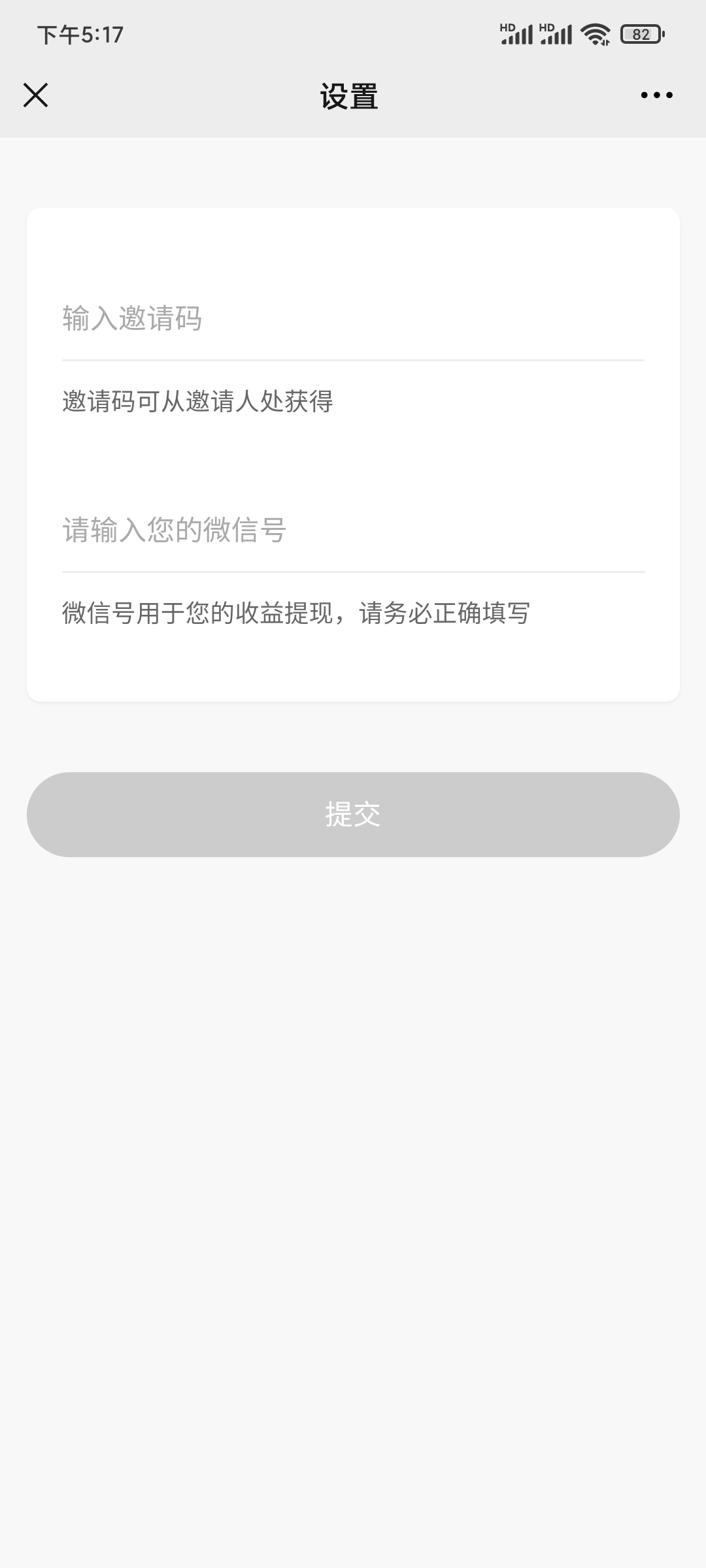Tap the second HD indicator
The height and width of the screenshot is (1568, 706).
pyautogui.click(x=548, y=26)
